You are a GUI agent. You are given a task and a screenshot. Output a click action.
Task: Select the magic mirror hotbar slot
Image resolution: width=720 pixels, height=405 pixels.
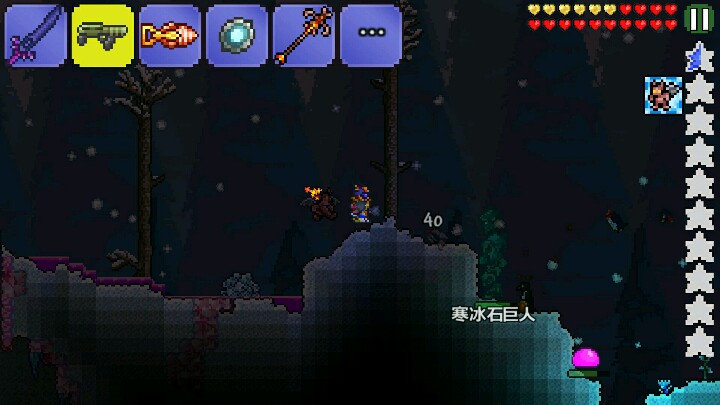pos(237,35)
